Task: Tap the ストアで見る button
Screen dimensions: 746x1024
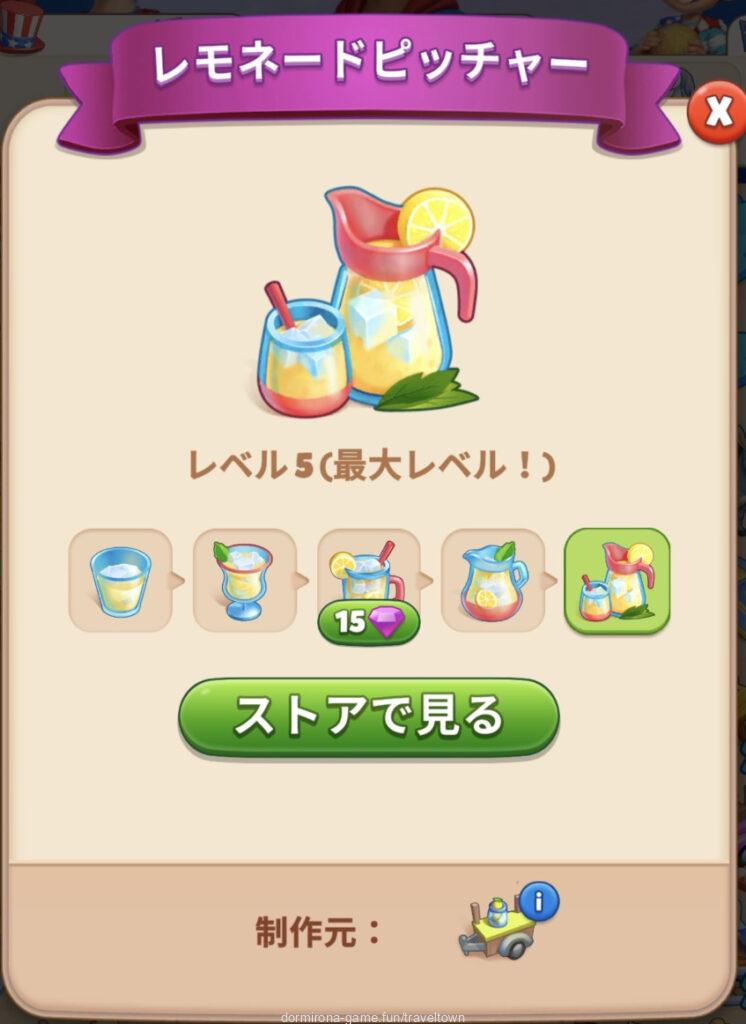Action: tap(368, 716)
